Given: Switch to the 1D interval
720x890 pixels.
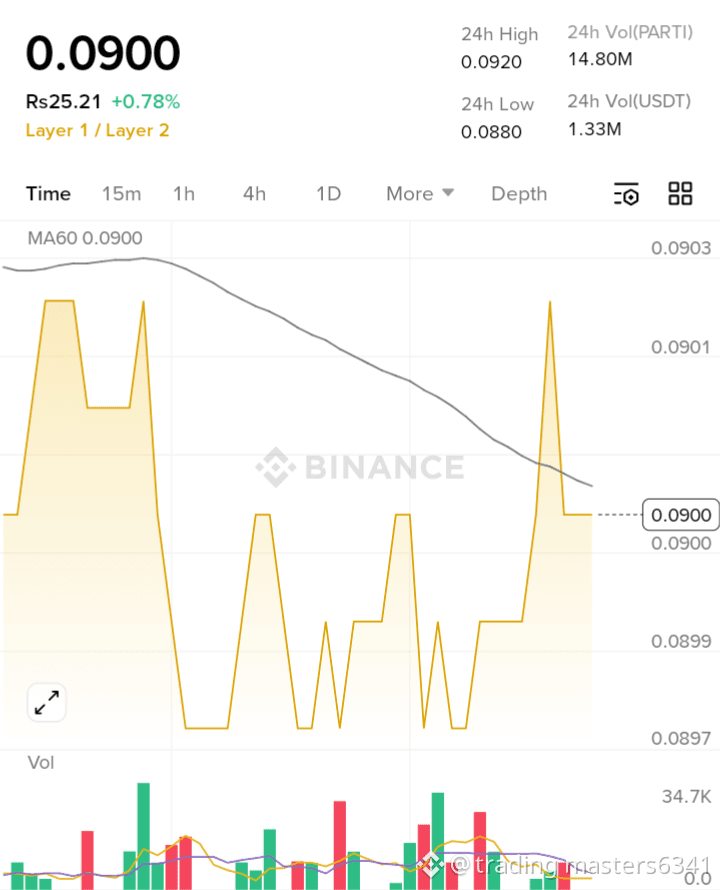Looking at the screenshot, I should tap(328, 194).
